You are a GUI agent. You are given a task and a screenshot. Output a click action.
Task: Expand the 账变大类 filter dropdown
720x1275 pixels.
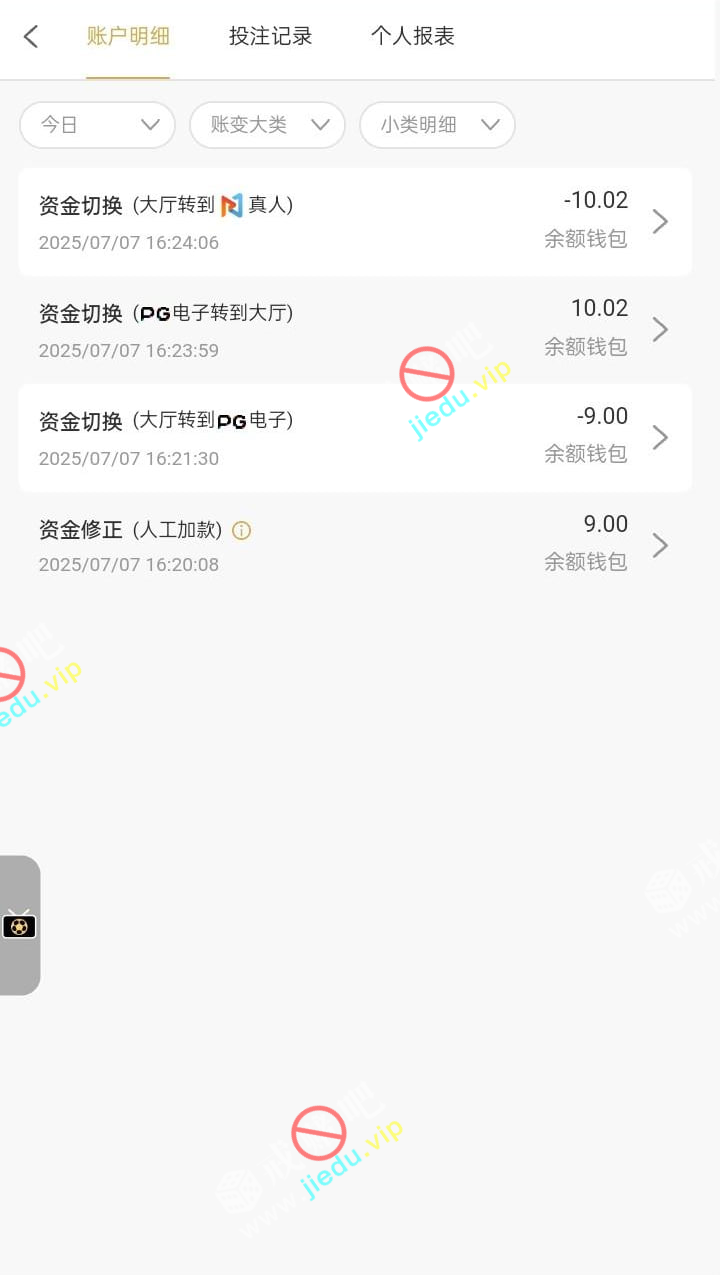coord(267,125)
